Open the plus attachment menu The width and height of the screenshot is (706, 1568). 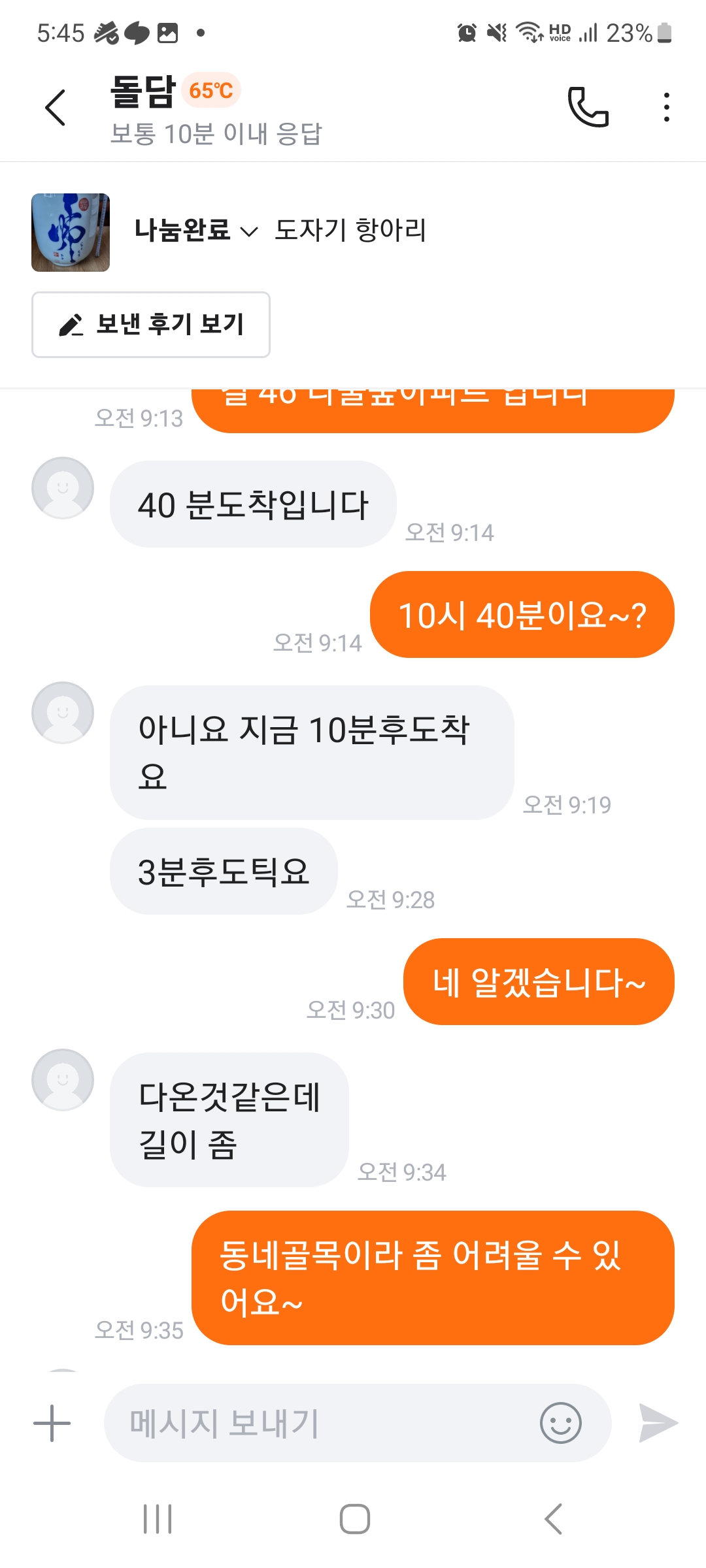tap(52, 1423)
